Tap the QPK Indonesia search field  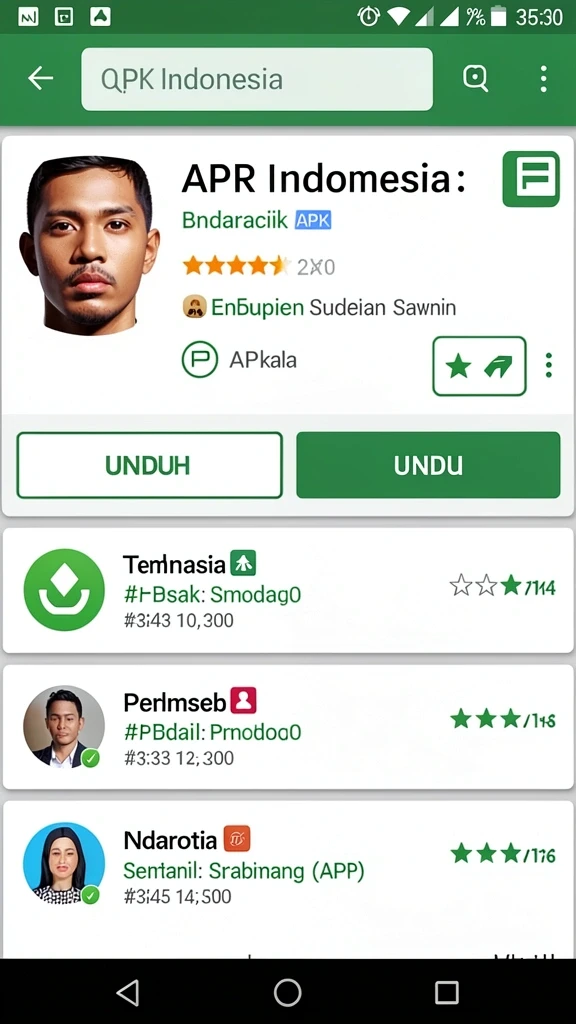[x=257, y=79]
